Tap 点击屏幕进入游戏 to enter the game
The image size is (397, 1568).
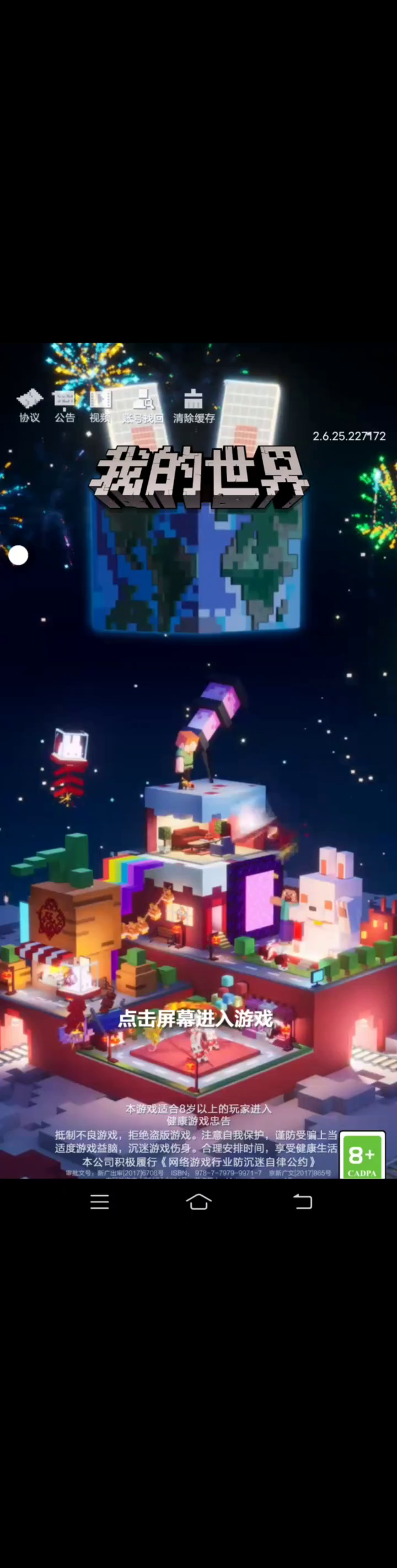click(195, 1018)
